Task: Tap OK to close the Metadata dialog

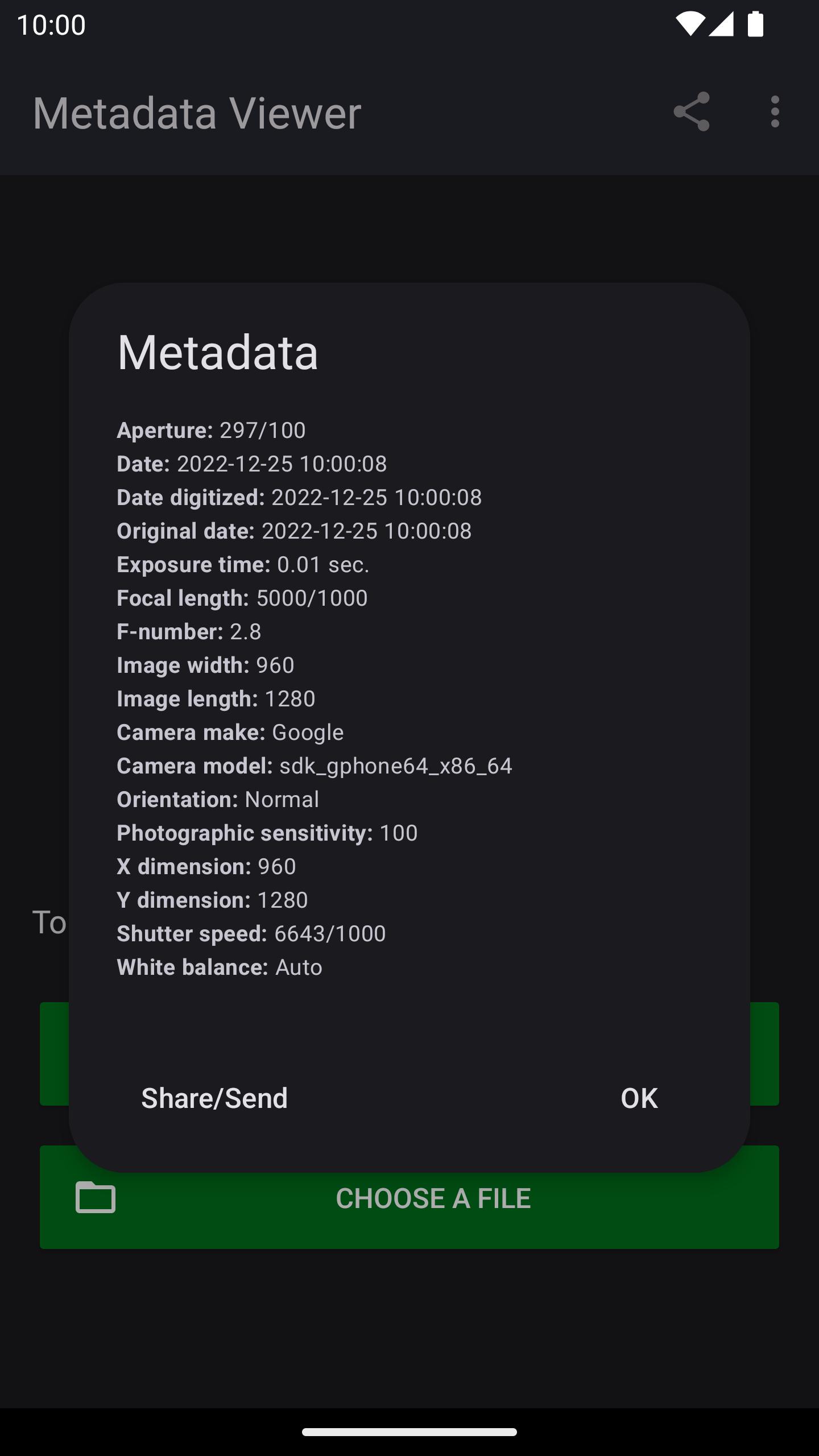Action: pyautogui.click(x=639, y=1098)
